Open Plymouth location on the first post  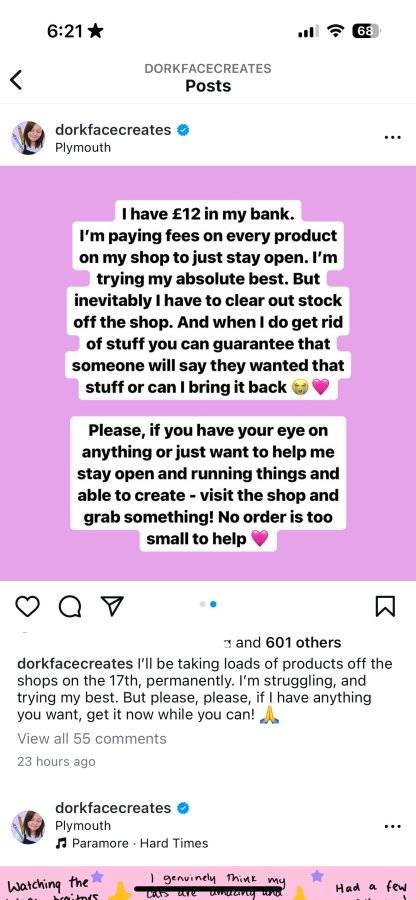(x=83, y=148)
